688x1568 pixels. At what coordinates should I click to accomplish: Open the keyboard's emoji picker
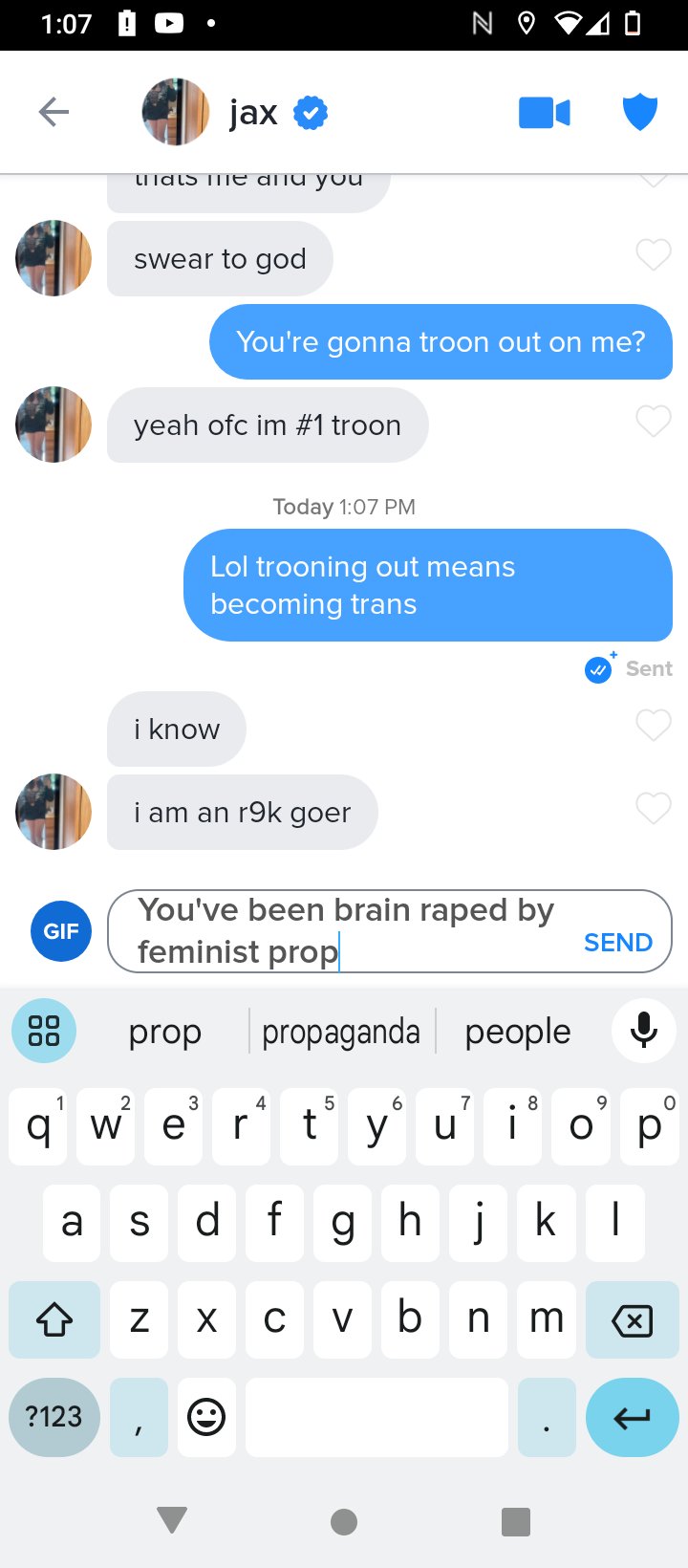point(206,1417)
